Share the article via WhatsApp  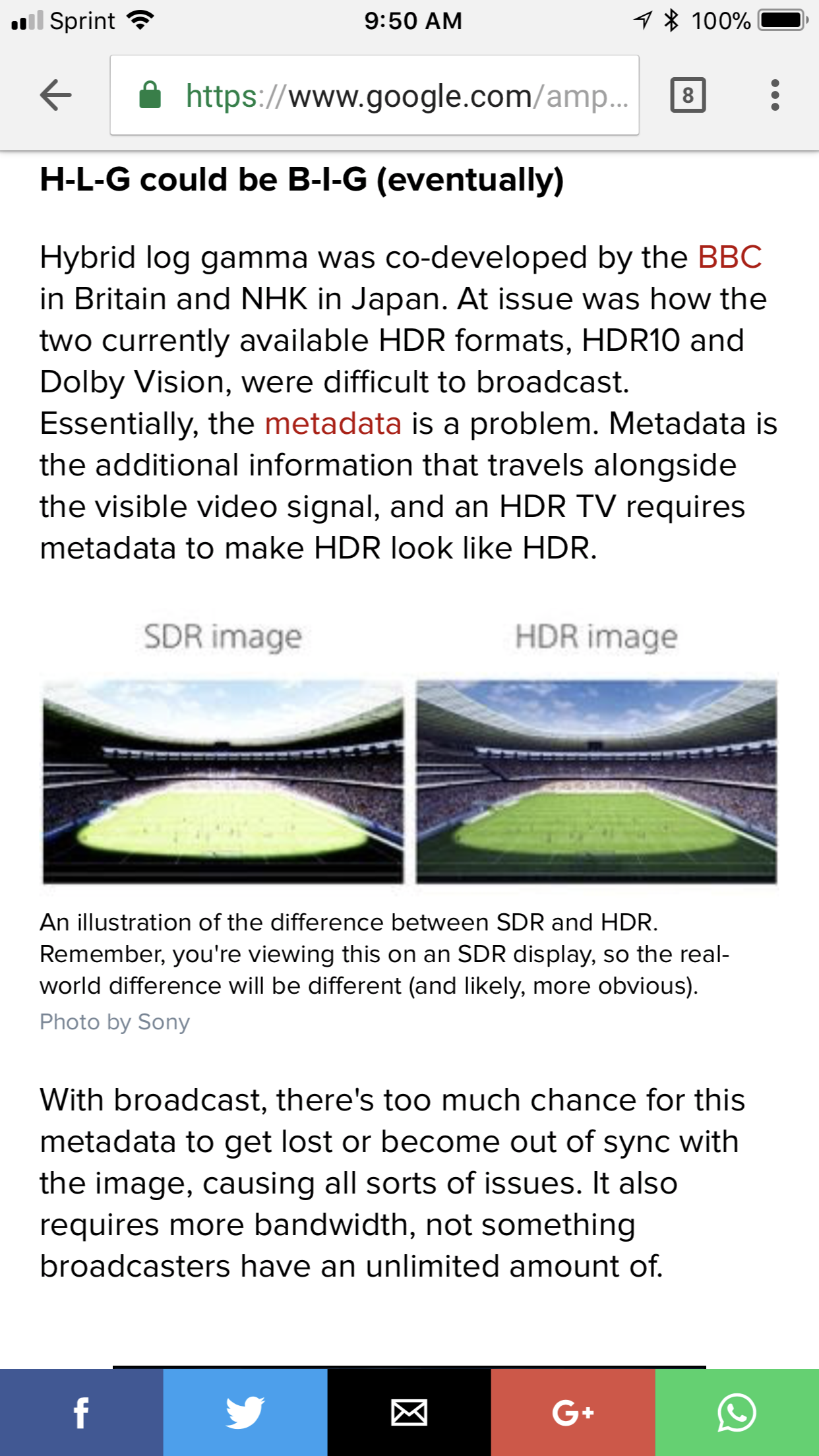tap(737, 1412)
